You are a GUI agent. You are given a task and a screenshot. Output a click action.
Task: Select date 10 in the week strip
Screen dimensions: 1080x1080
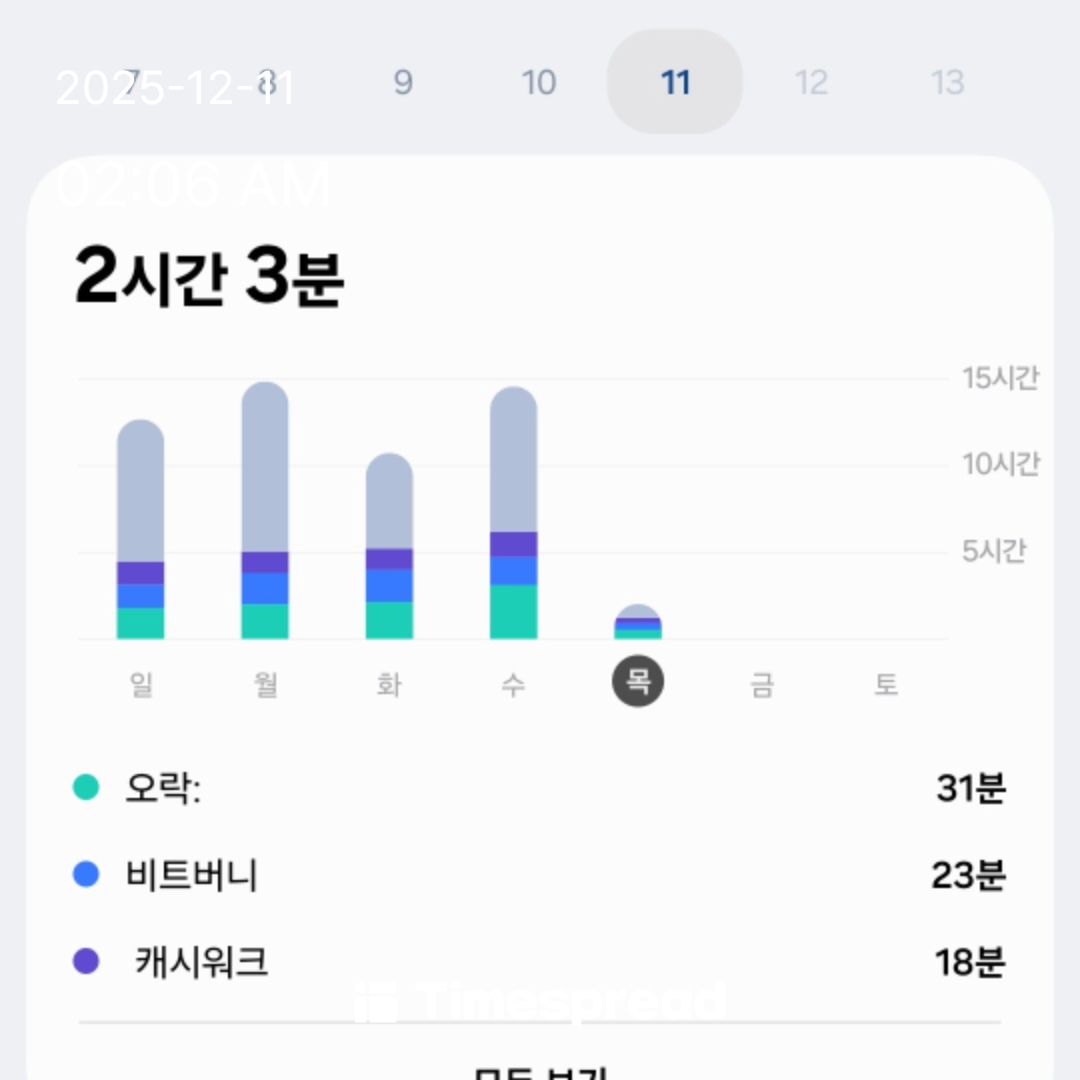539,82
